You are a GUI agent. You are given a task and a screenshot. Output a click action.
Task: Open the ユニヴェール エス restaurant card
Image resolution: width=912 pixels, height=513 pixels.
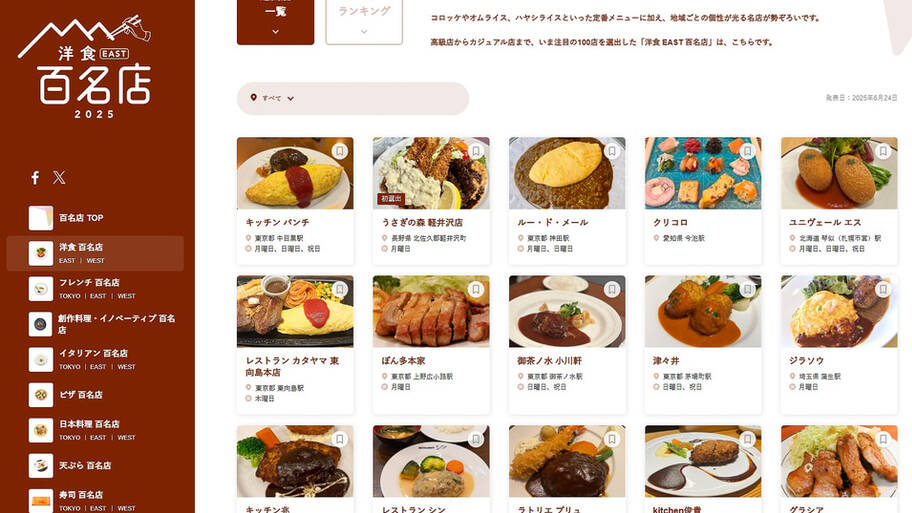point(838,222)
